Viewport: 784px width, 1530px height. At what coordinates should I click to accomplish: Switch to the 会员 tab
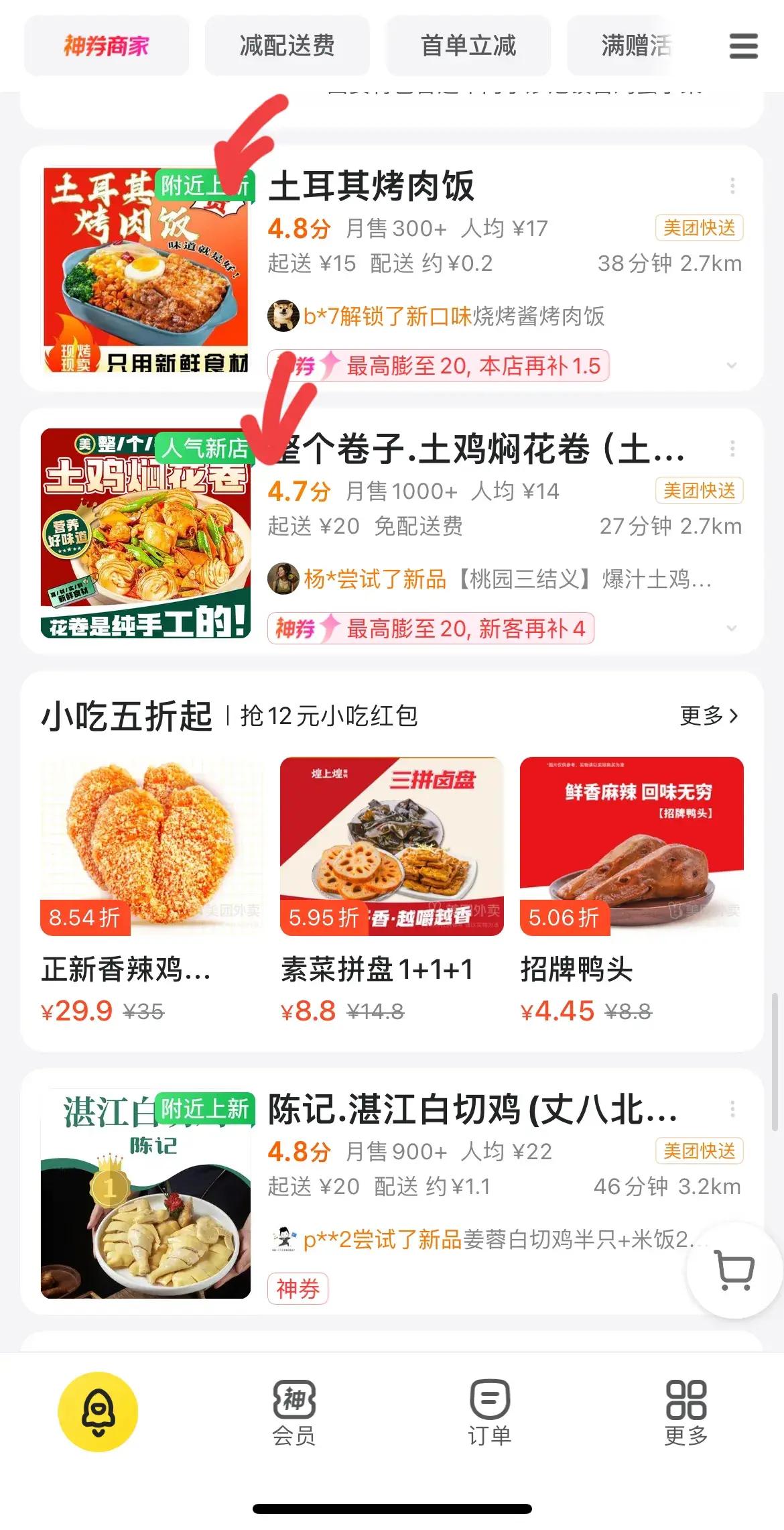pyautogui.click(x=293, y=1412)
